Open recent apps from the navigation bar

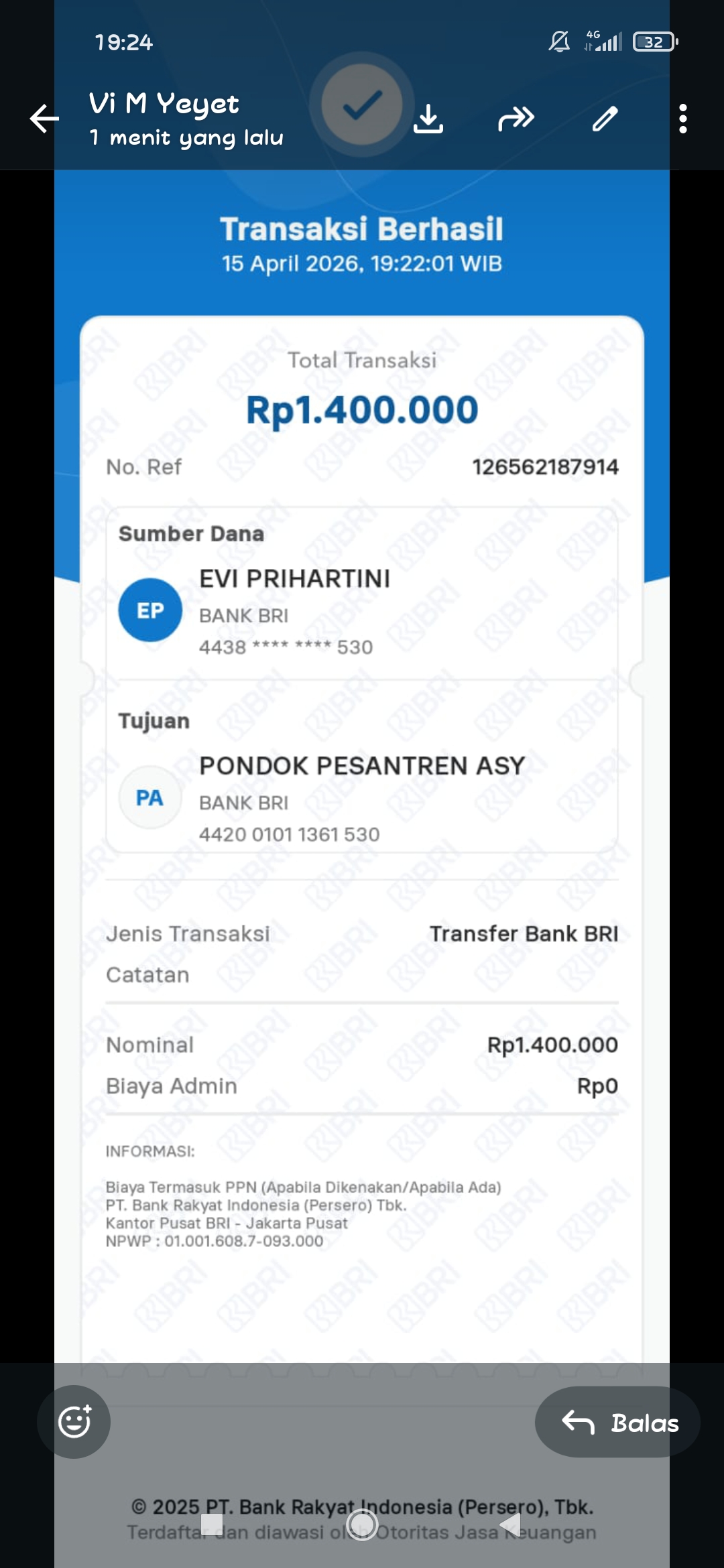(x=212, y=1524)
